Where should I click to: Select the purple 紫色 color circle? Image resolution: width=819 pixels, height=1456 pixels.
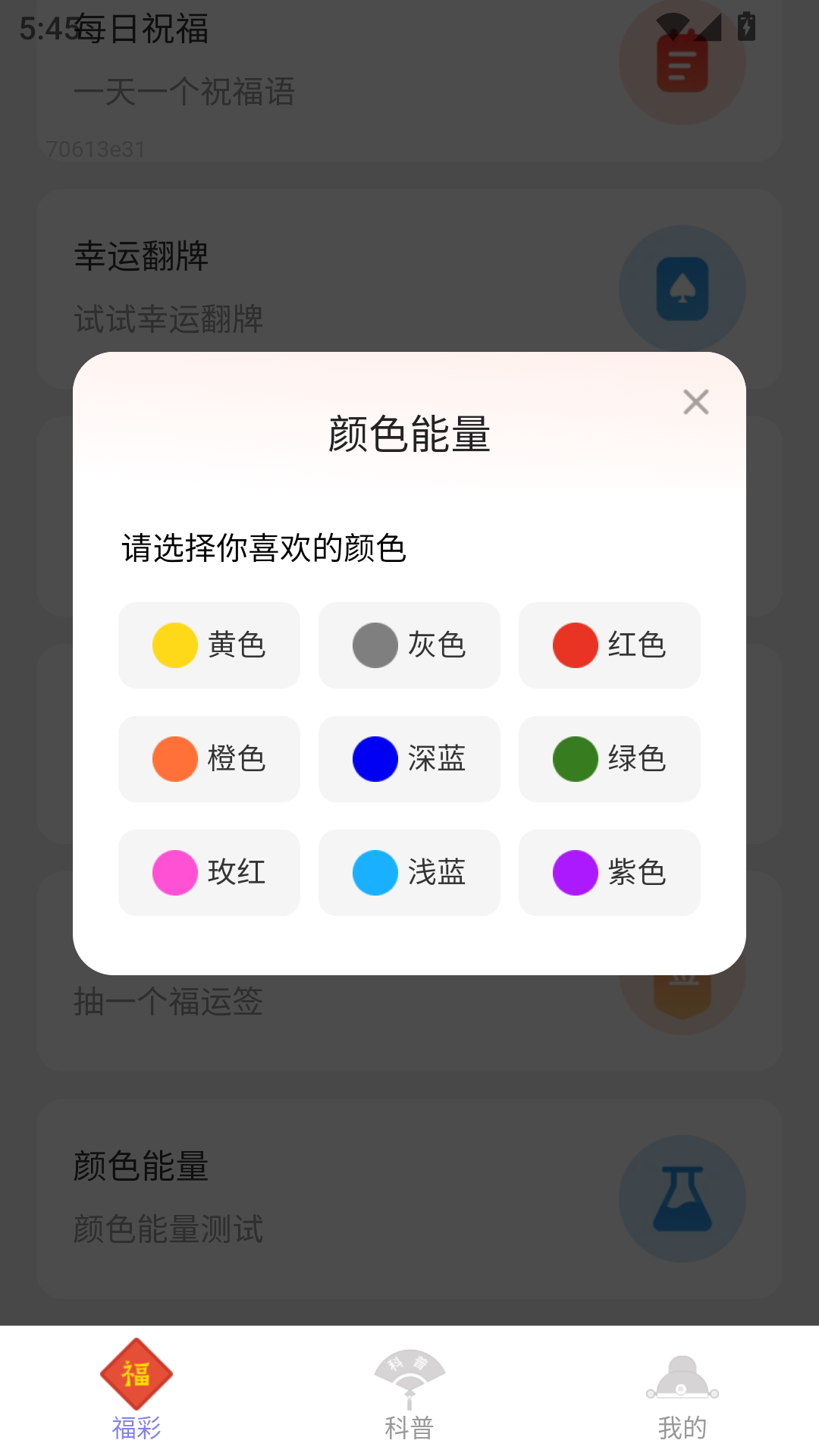point(575,873)
